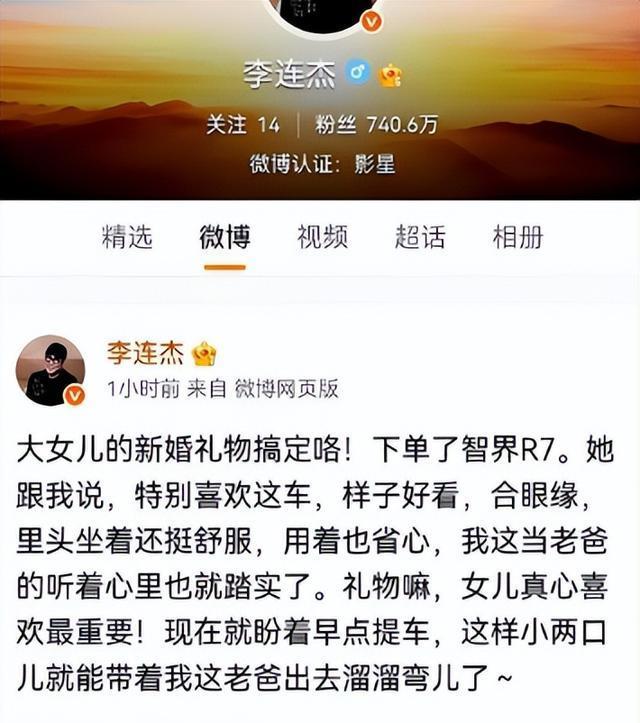Open the 视频 tab
This screenshot has width=640, height=723.
coord(322,237)
